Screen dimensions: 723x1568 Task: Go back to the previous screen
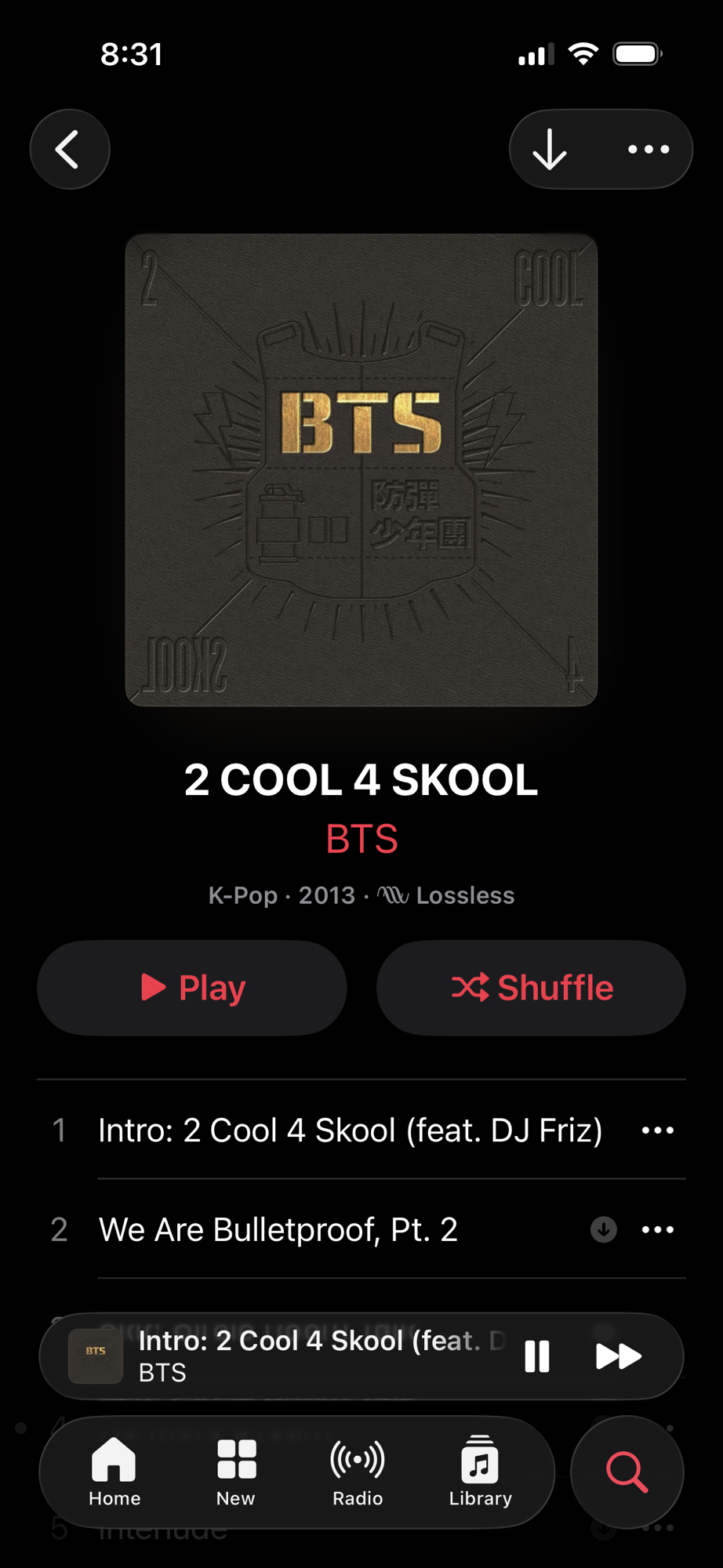[69, 149]
